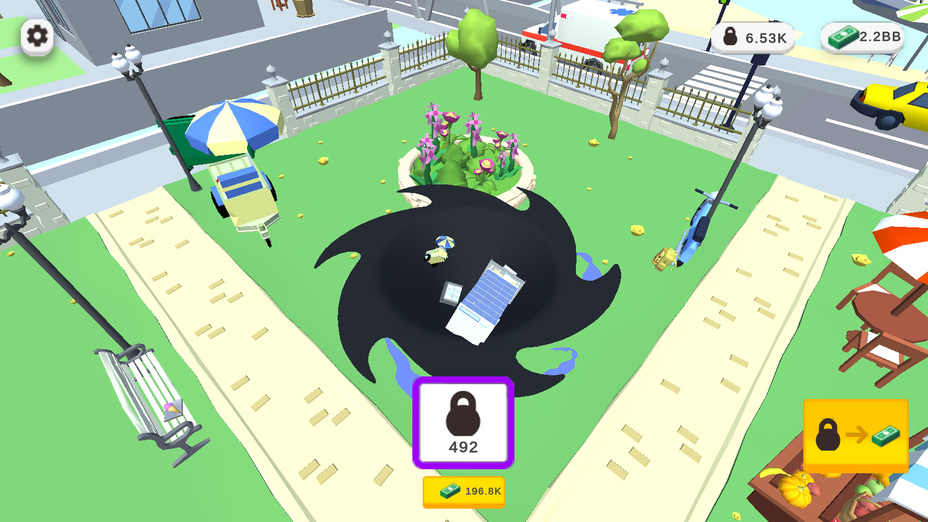This screenshot has width=928, height=522.
Task: Open the settings gear
Action: click(38, 37)
